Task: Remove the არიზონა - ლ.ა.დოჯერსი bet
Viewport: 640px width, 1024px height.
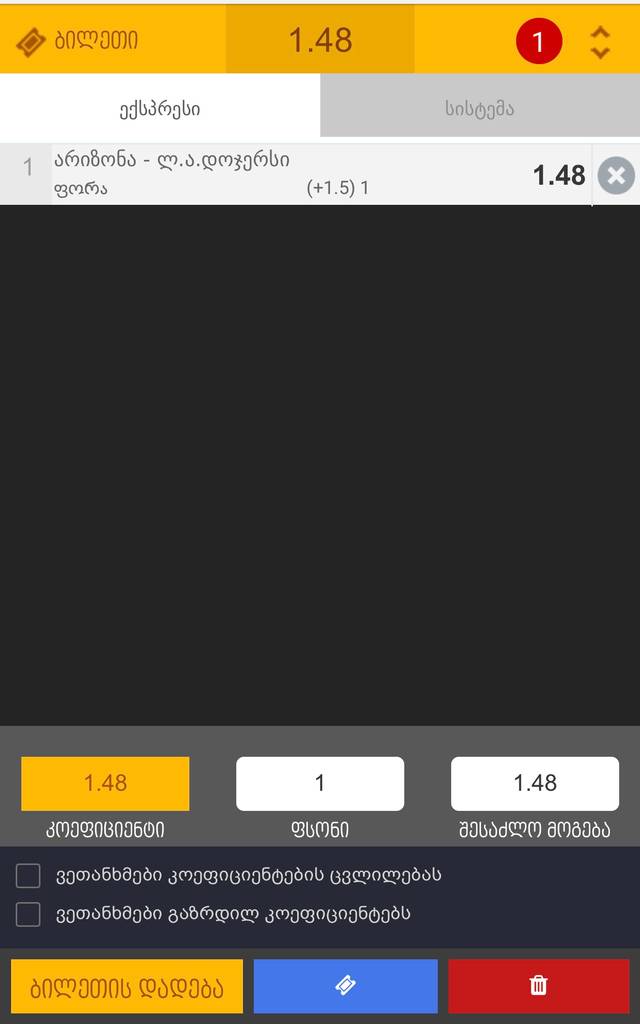Action: coord(616,176)
